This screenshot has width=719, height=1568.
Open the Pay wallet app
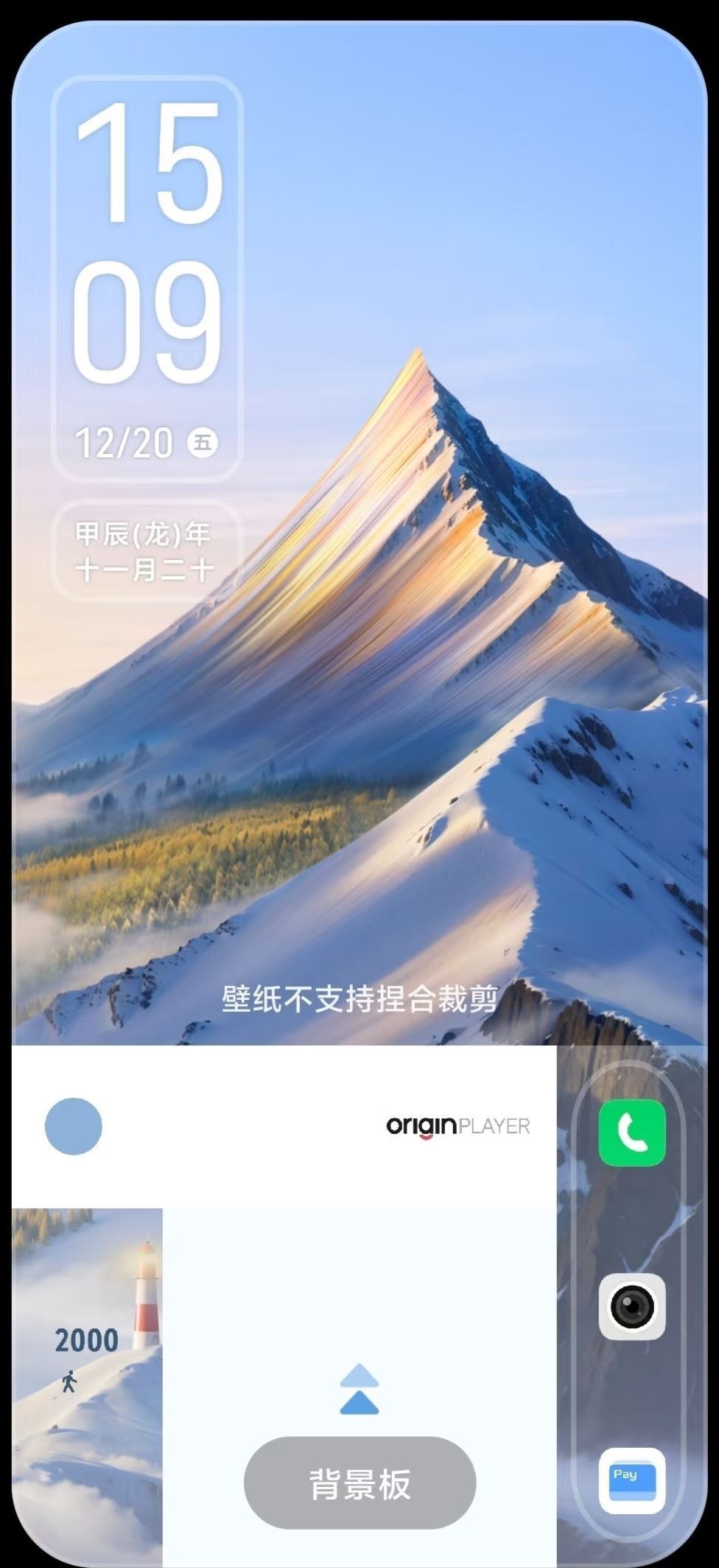(631, 1480)
